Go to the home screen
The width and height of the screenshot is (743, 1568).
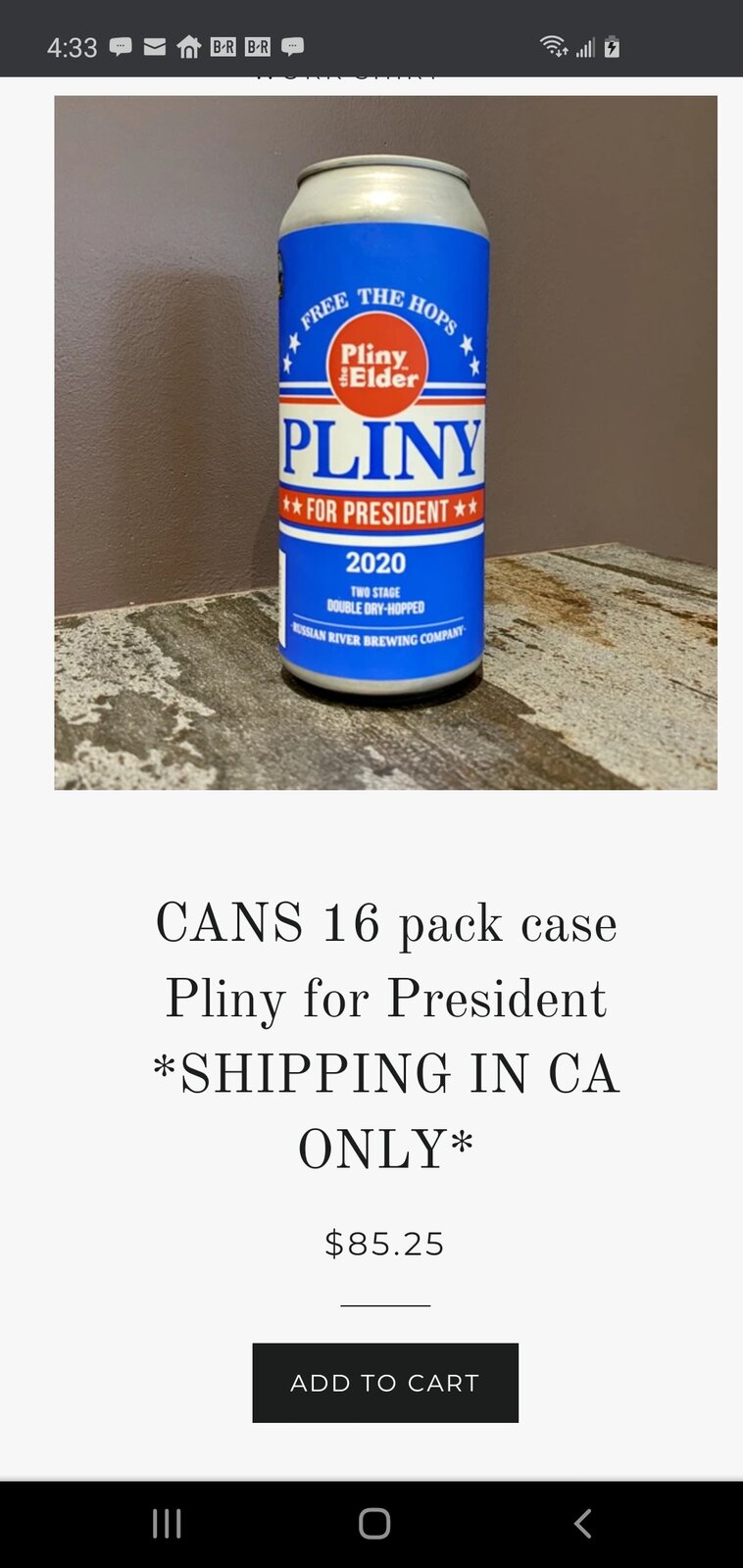click(373, 1523)
